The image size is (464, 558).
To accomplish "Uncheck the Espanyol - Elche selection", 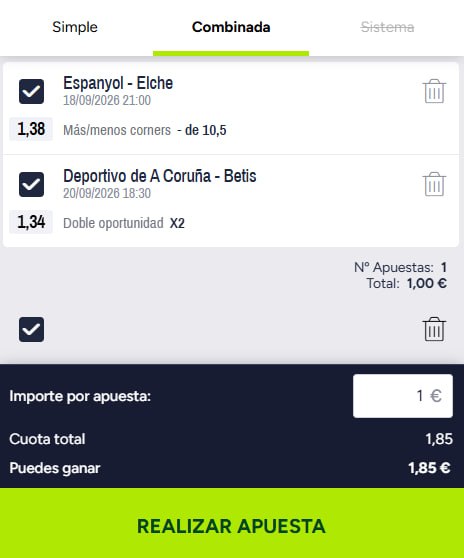I will point(31,91).
